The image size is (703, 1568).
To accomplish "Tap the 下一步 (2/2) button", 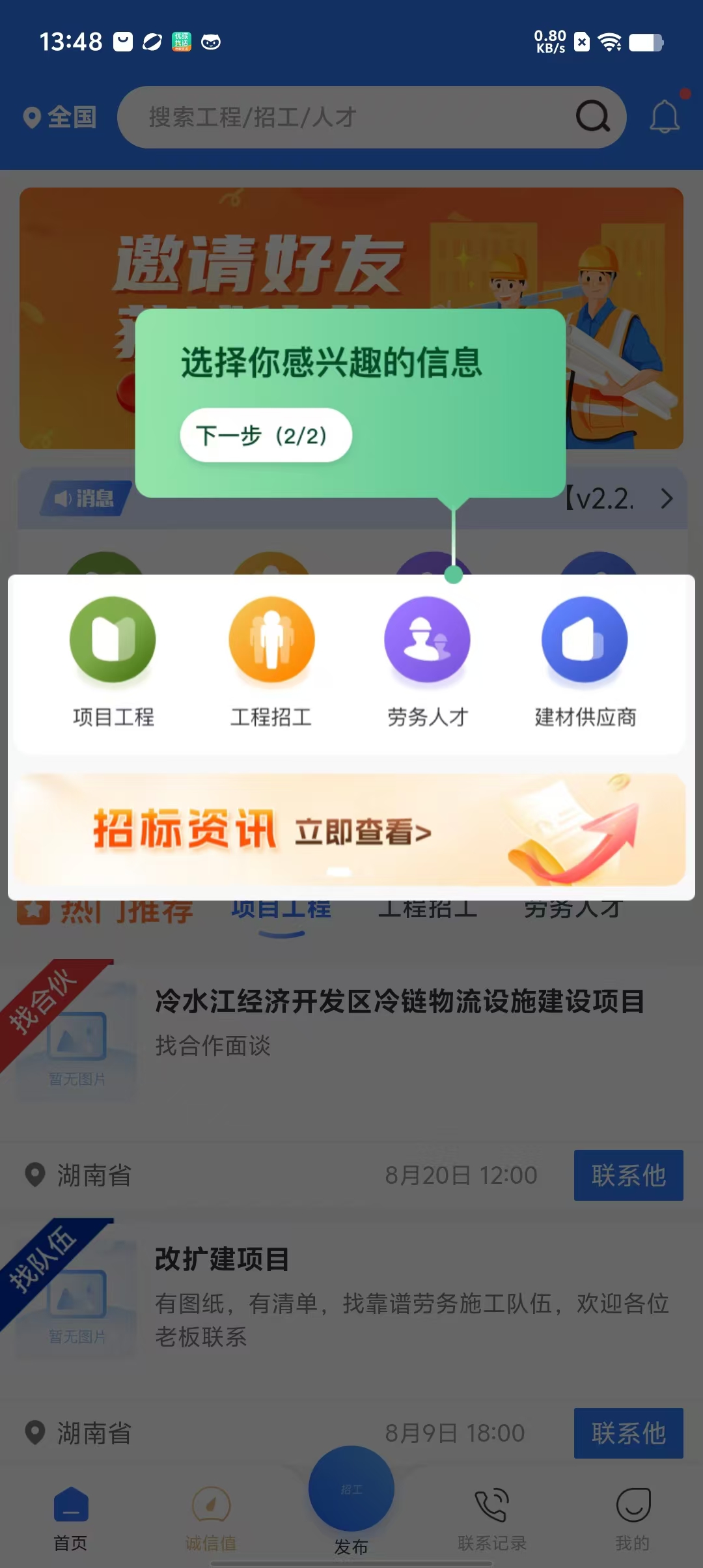I will point(266,435).
